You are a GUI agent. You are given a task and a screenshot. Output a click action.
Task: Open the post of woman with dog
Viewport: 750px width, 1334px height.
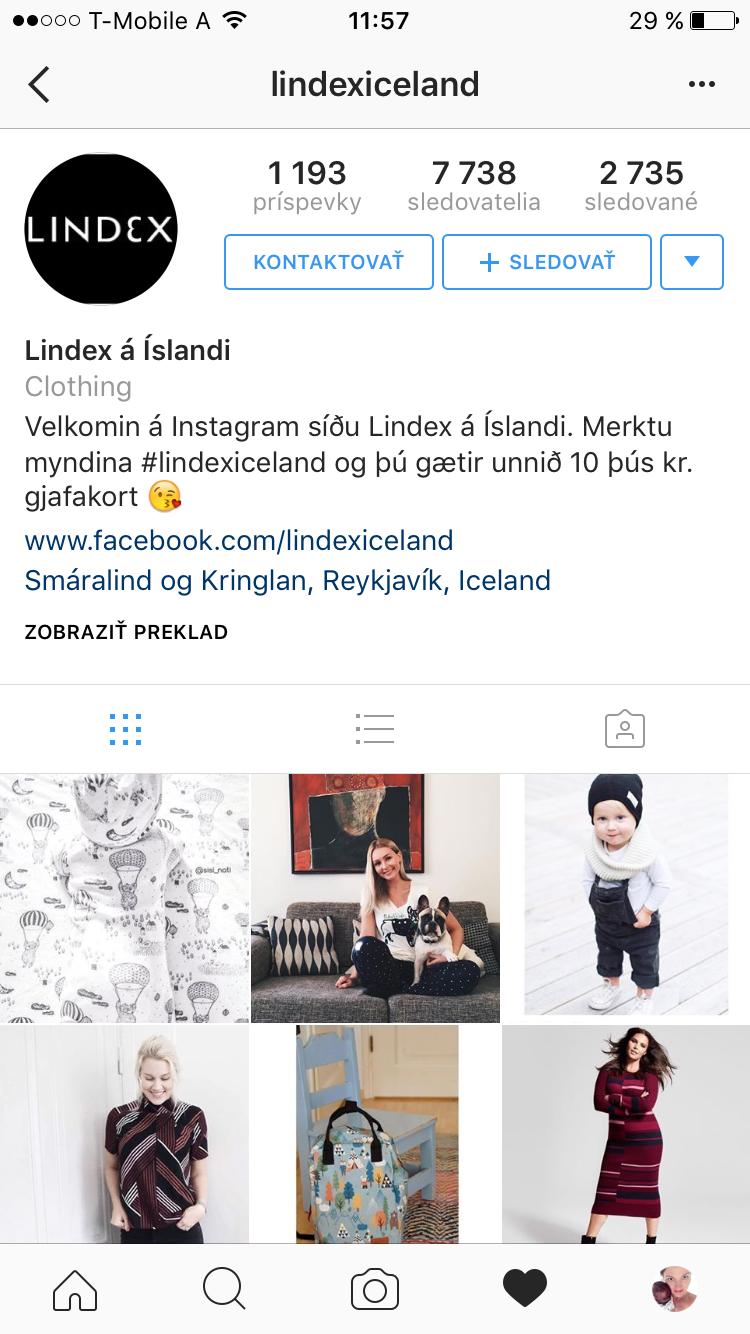pos(375,897)
